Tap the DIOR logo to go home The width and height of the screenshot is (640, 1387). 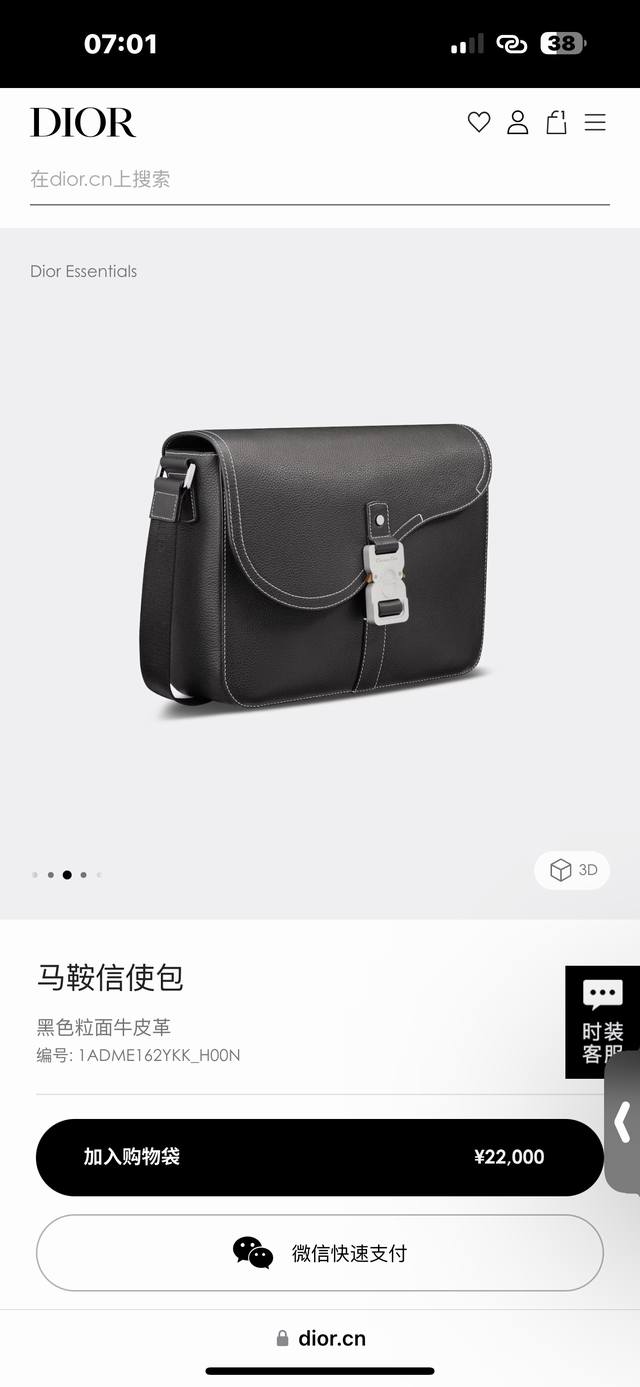coord(83,122)
